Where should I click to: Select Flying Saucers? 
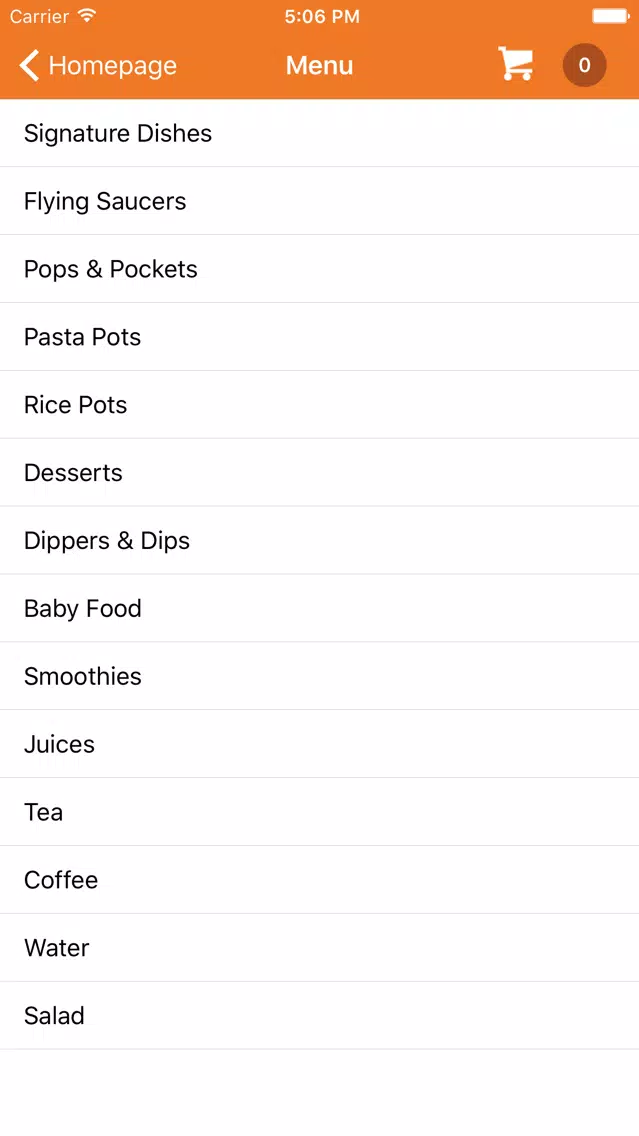coord(320,201)
